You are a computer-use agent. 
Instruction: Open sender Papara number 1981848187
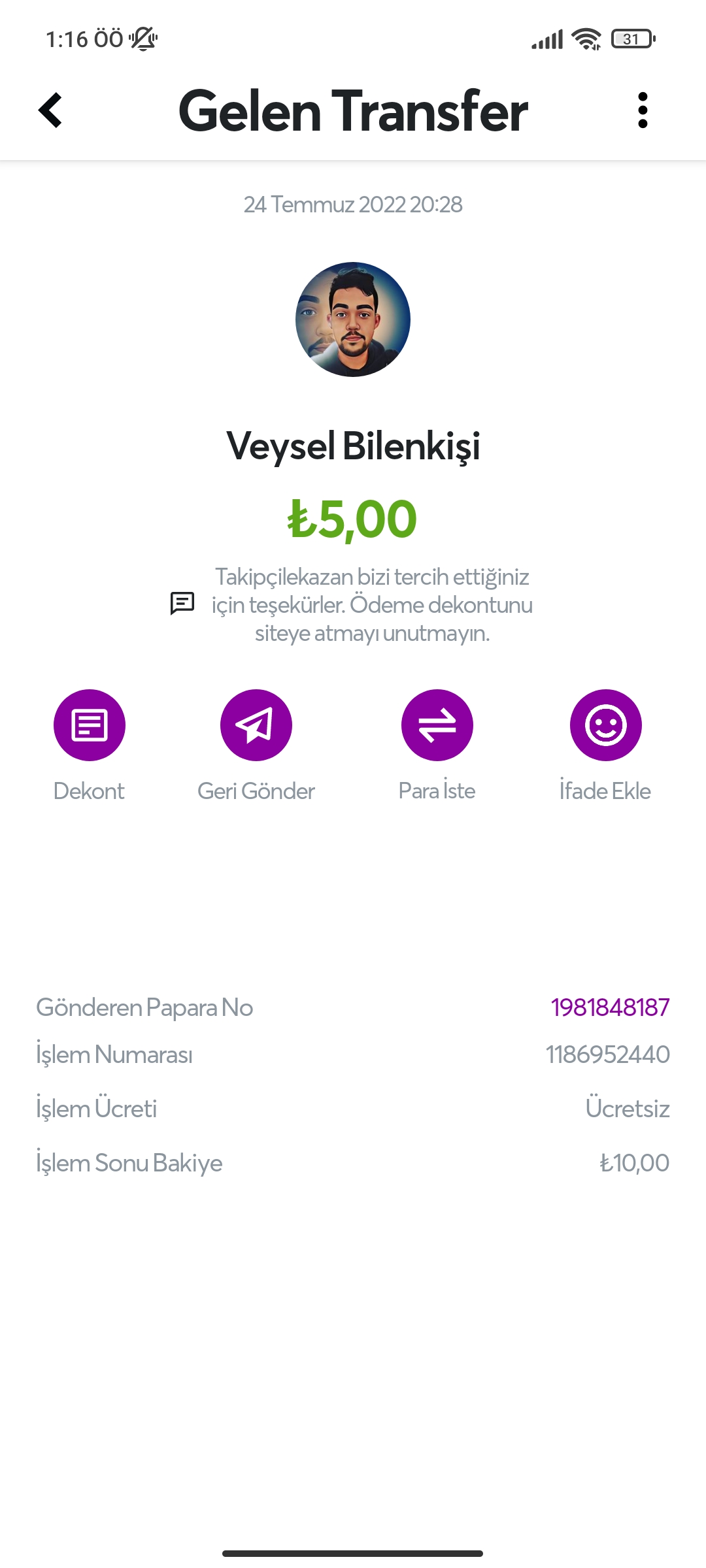pyautogui.click(x=611, y=1007)
